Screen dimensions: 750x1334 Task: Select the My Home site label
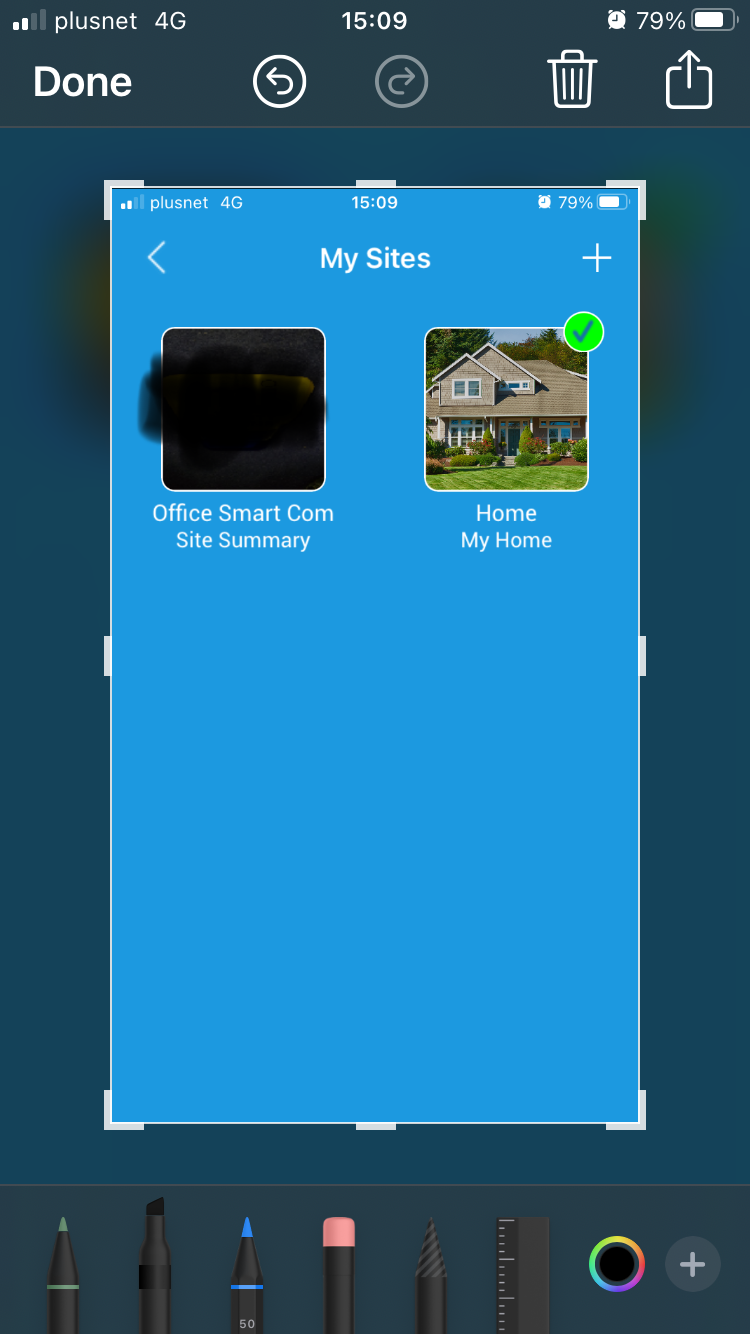click(x=506, y=540)
